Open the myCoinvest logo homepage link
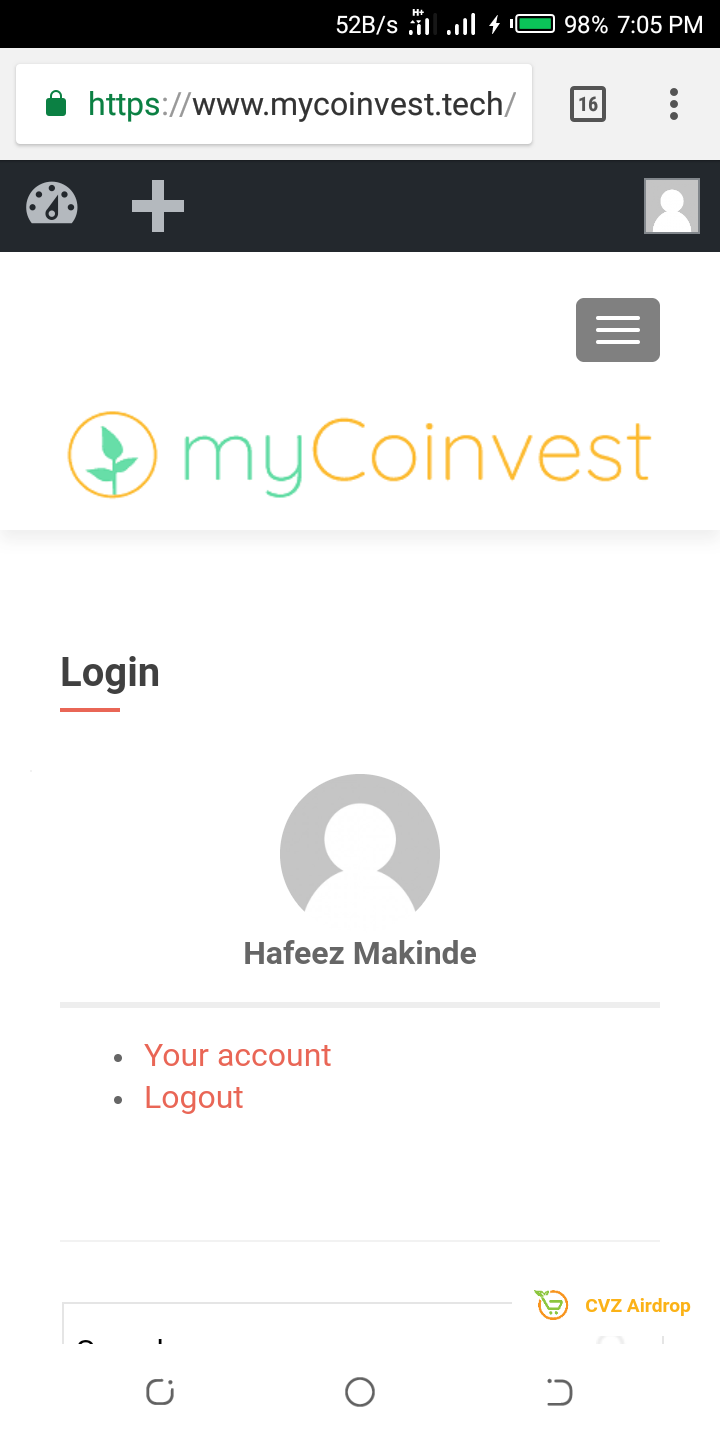 [x=360, y=455]
